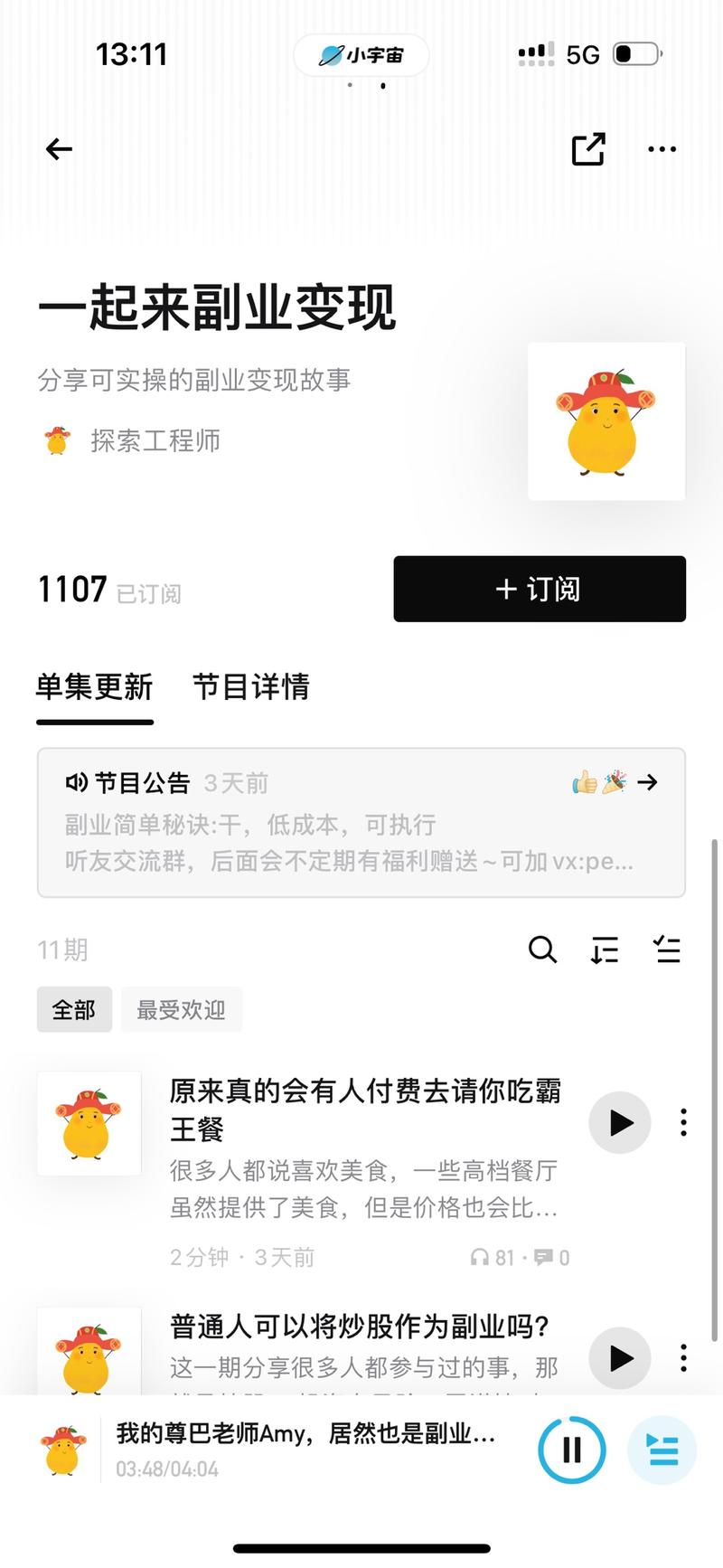Select the 全部 filter chip

(x=73, y=1009)
